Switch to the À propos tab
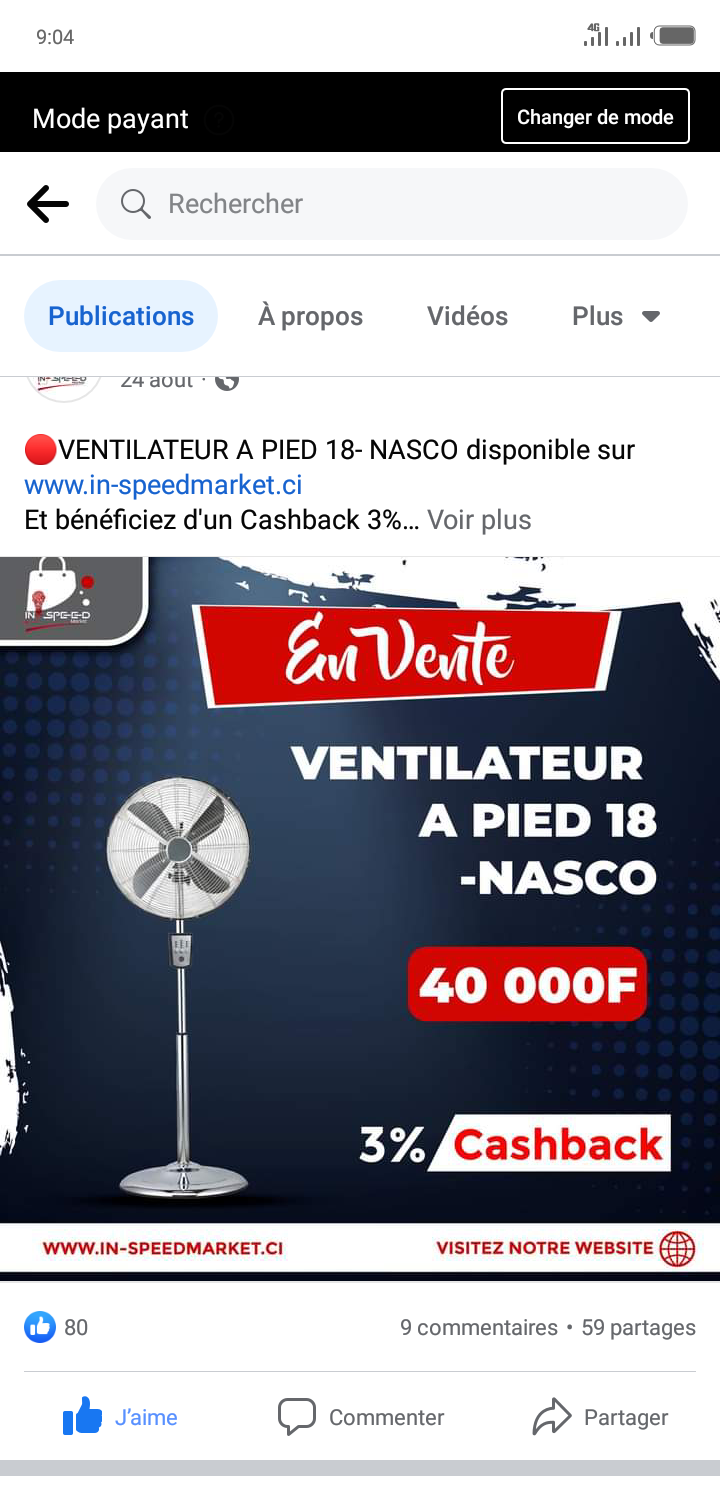The width and height of the screenshot is (720, 1500). pos(310,316)
